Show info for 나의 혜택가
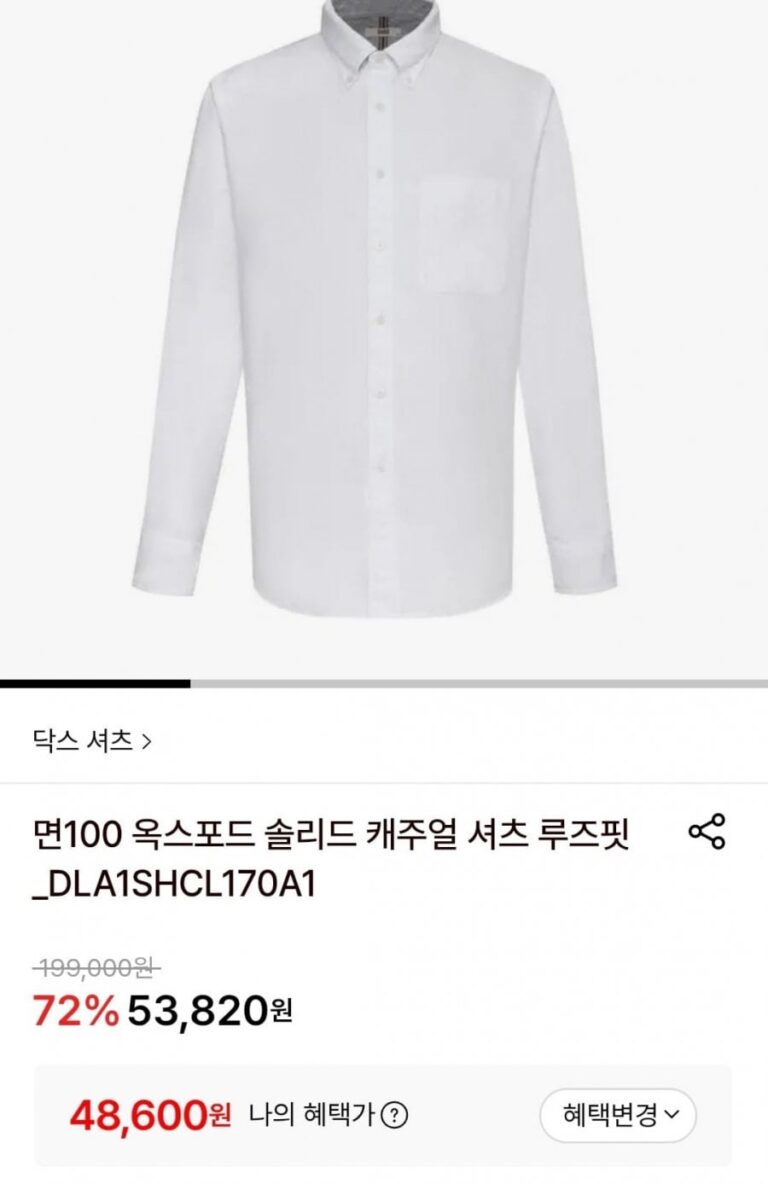 pyautogui.click(x=396, y=1115)
